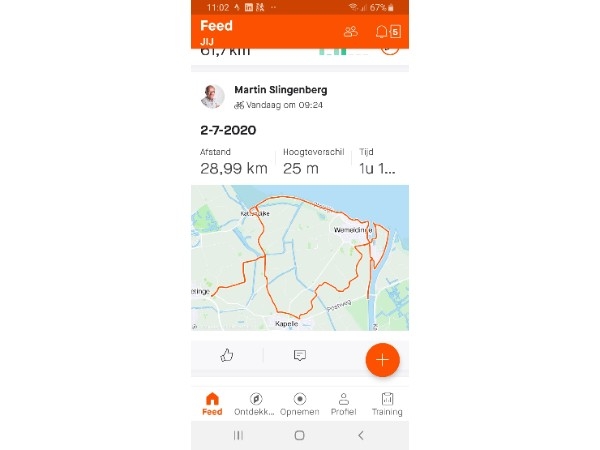Tap the orange plus floating button

382,359
